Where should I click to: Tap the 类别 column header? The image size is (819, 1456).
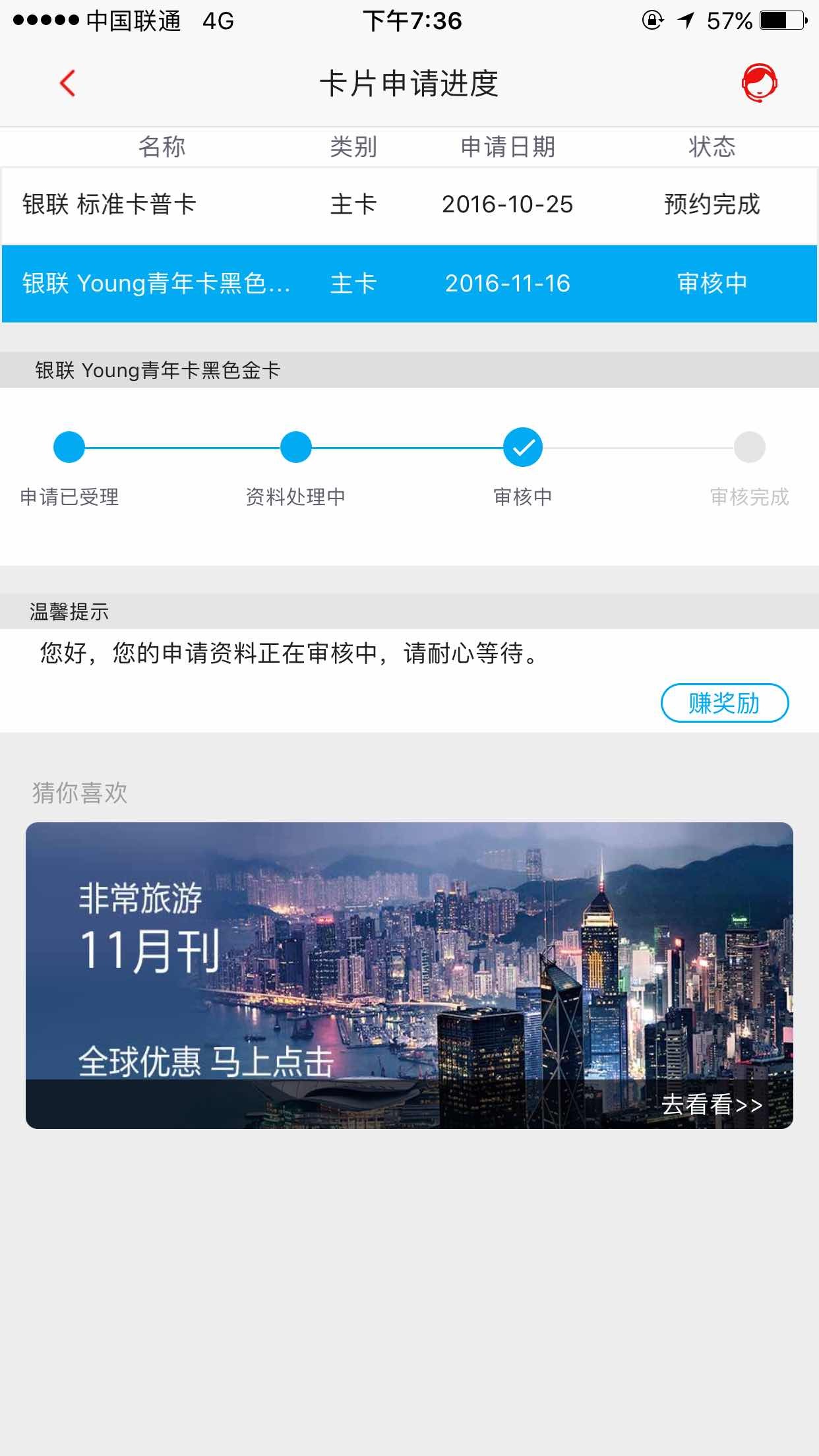[354, 146]
